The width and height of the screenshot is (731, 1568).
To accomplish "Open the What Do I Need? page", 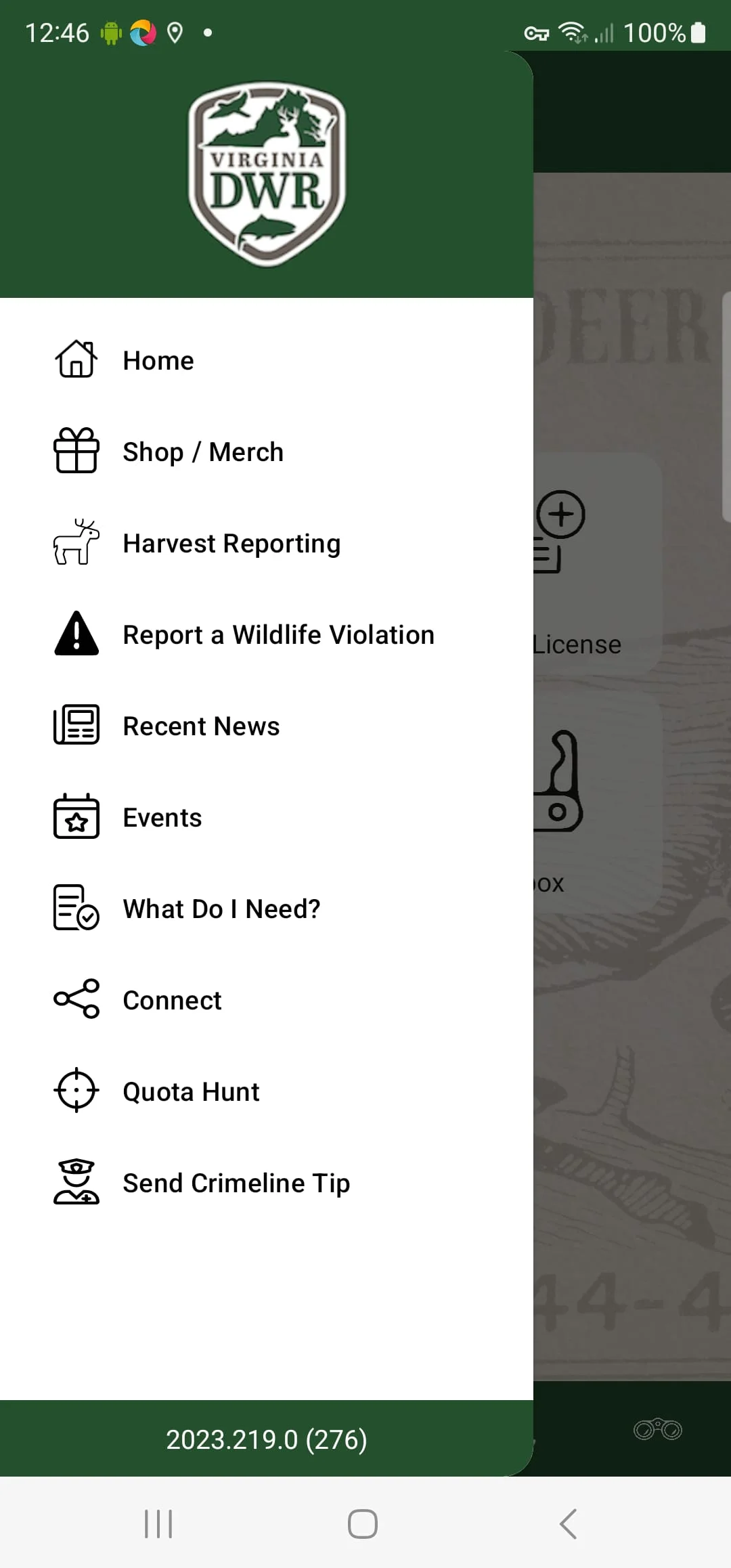I will coord(221,908).
